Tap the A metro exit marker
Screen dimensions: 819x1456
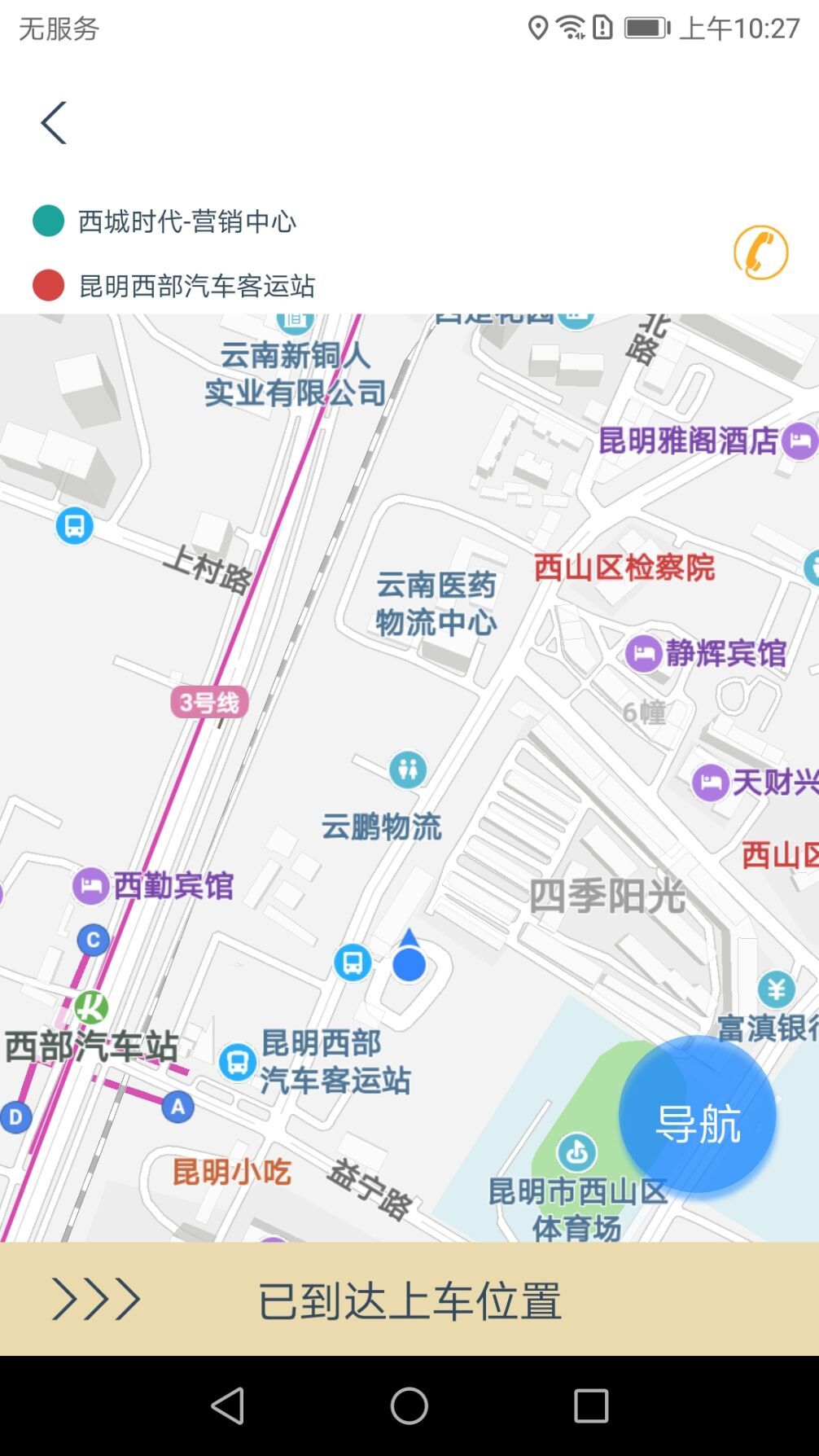(x=177, y=1105)
